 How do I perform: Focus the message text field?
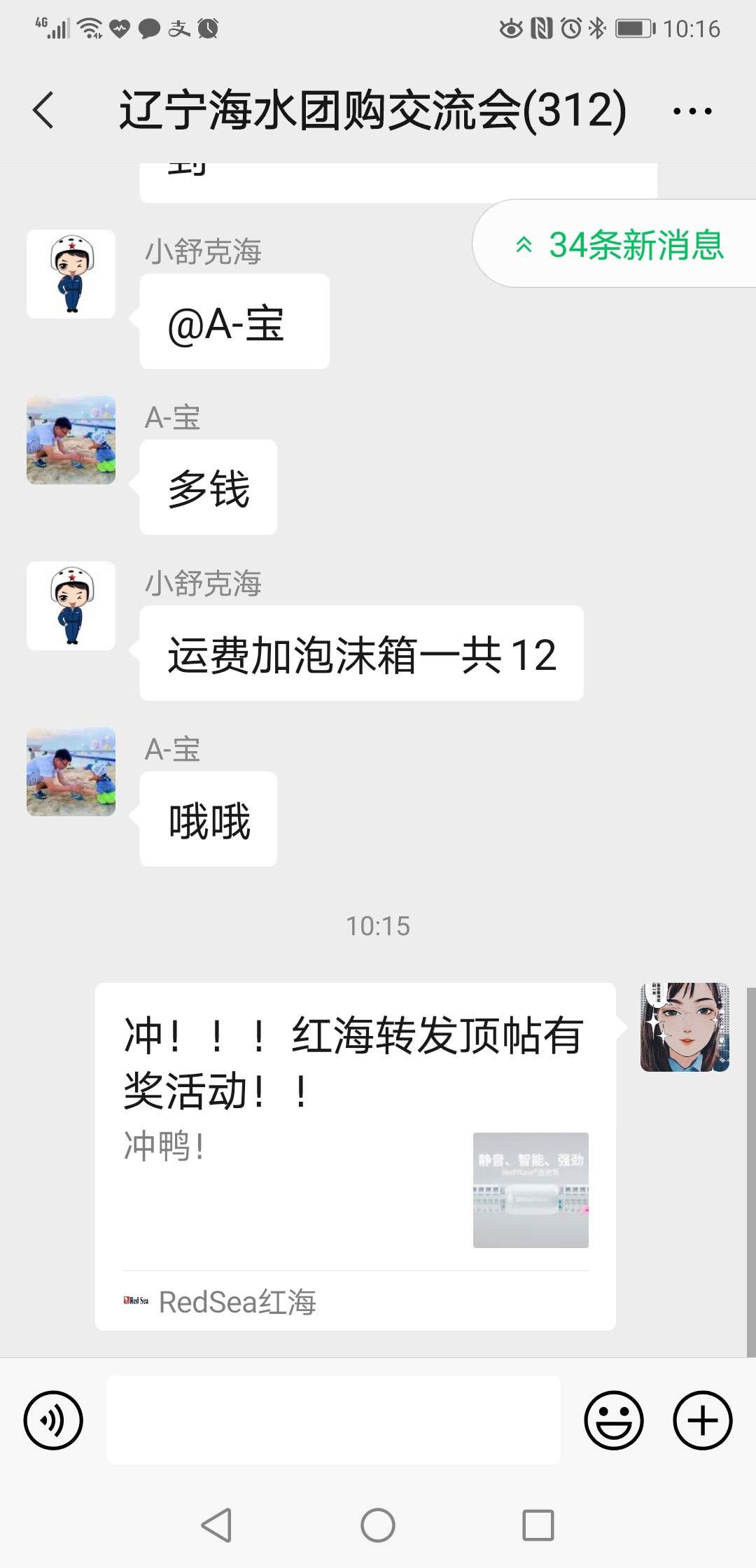(x=333, y=1420)
